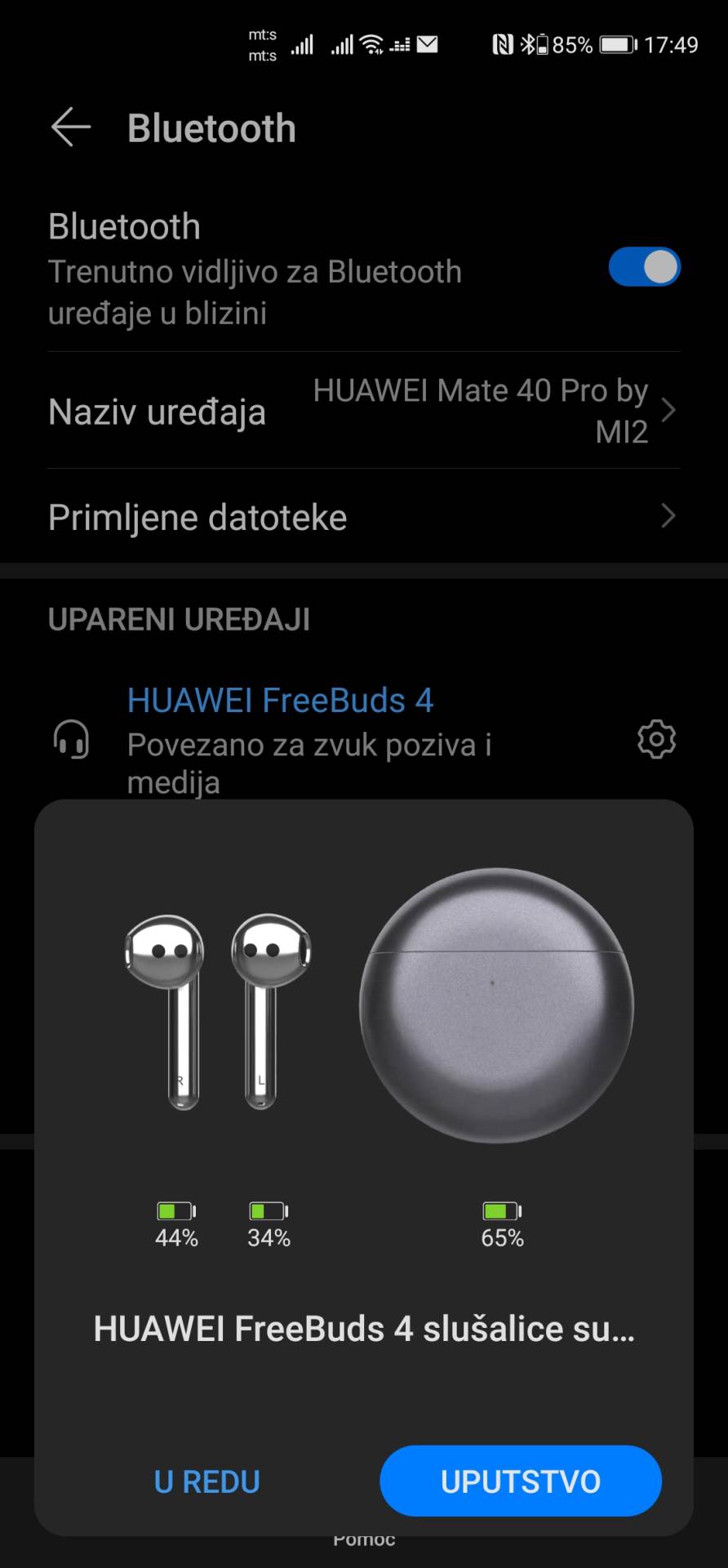This screenshot has height=1568, width=728.
Task: Disable the Bluetooth toggle switch
Action: 644,266
